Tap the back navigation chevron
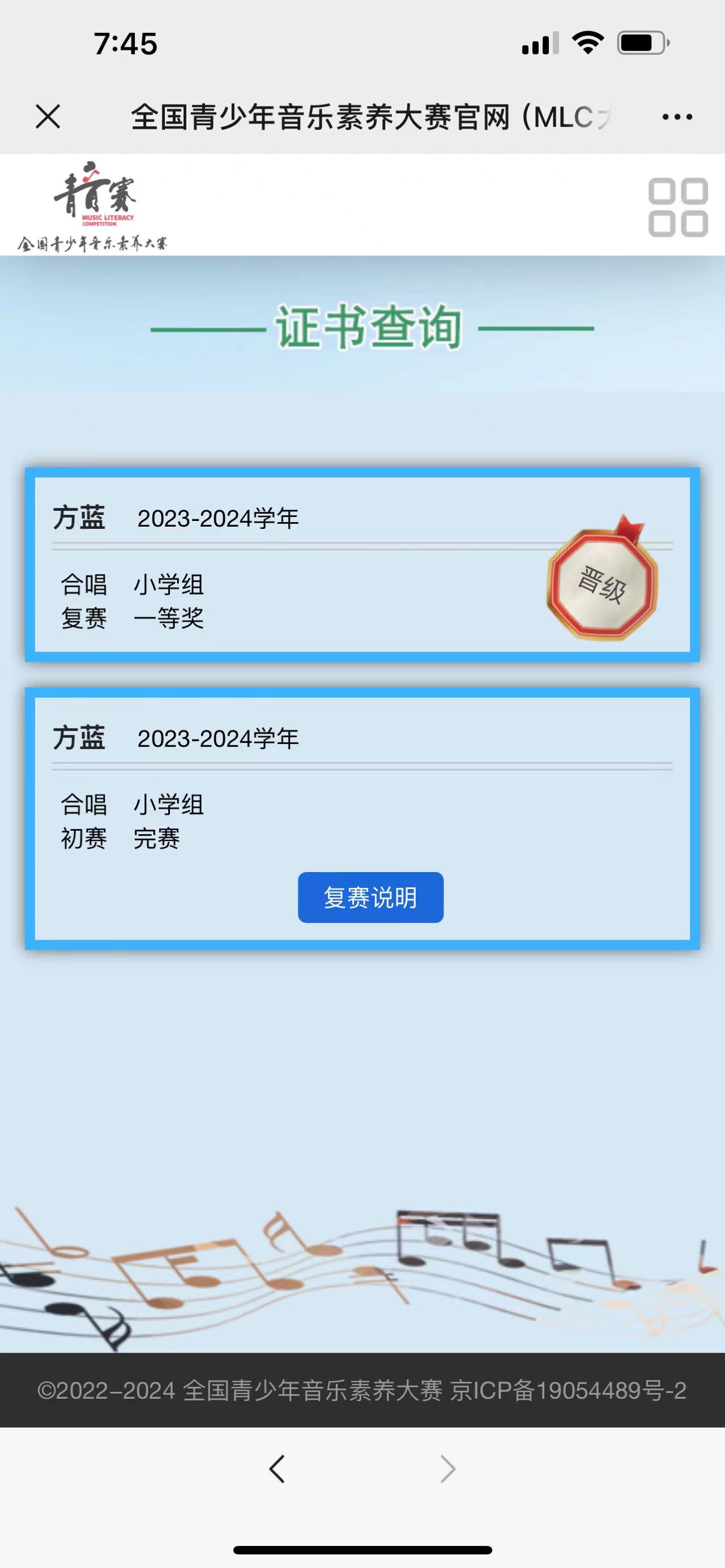The image size is (725, 1568). [277, 1468]
